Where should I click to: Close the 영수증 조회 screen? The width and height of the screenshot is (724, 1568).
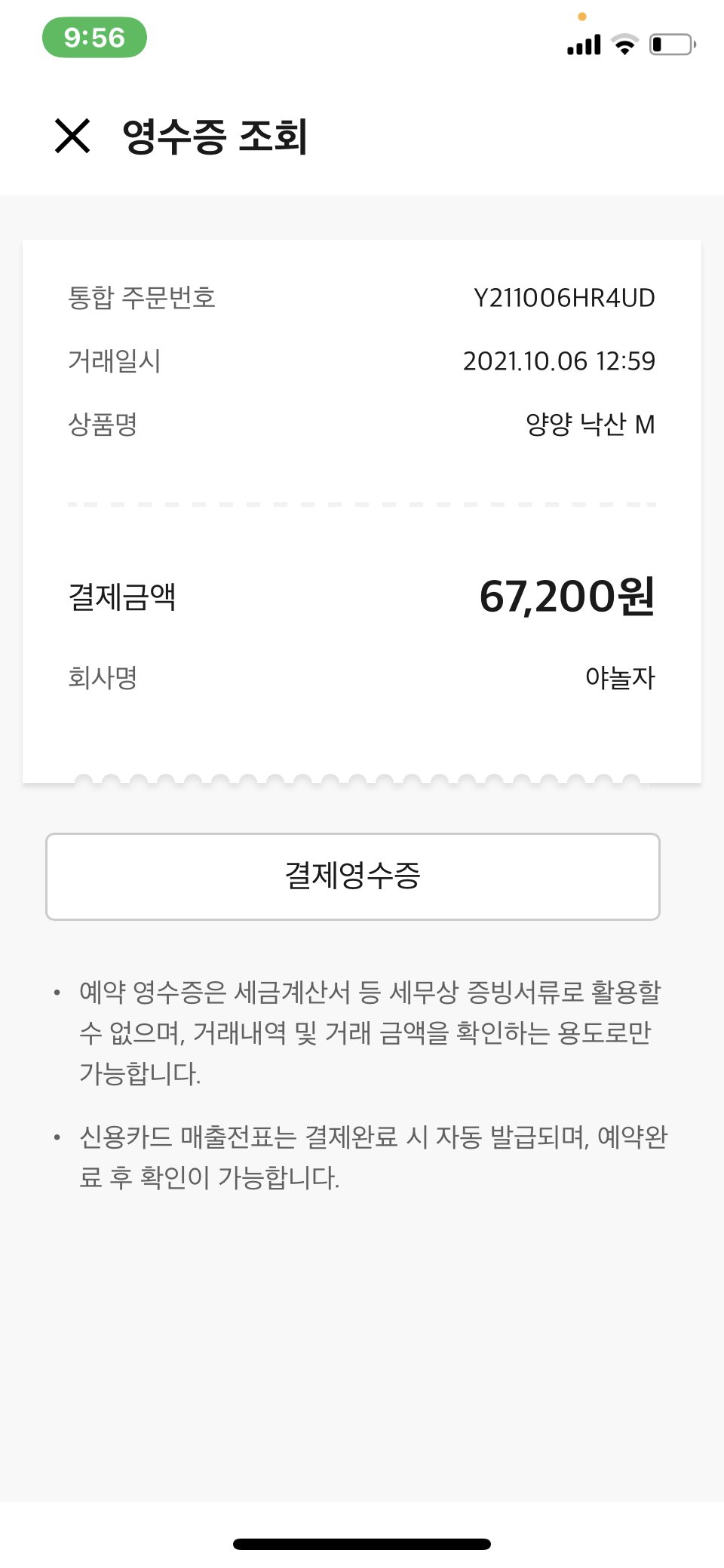pos(72,136)
